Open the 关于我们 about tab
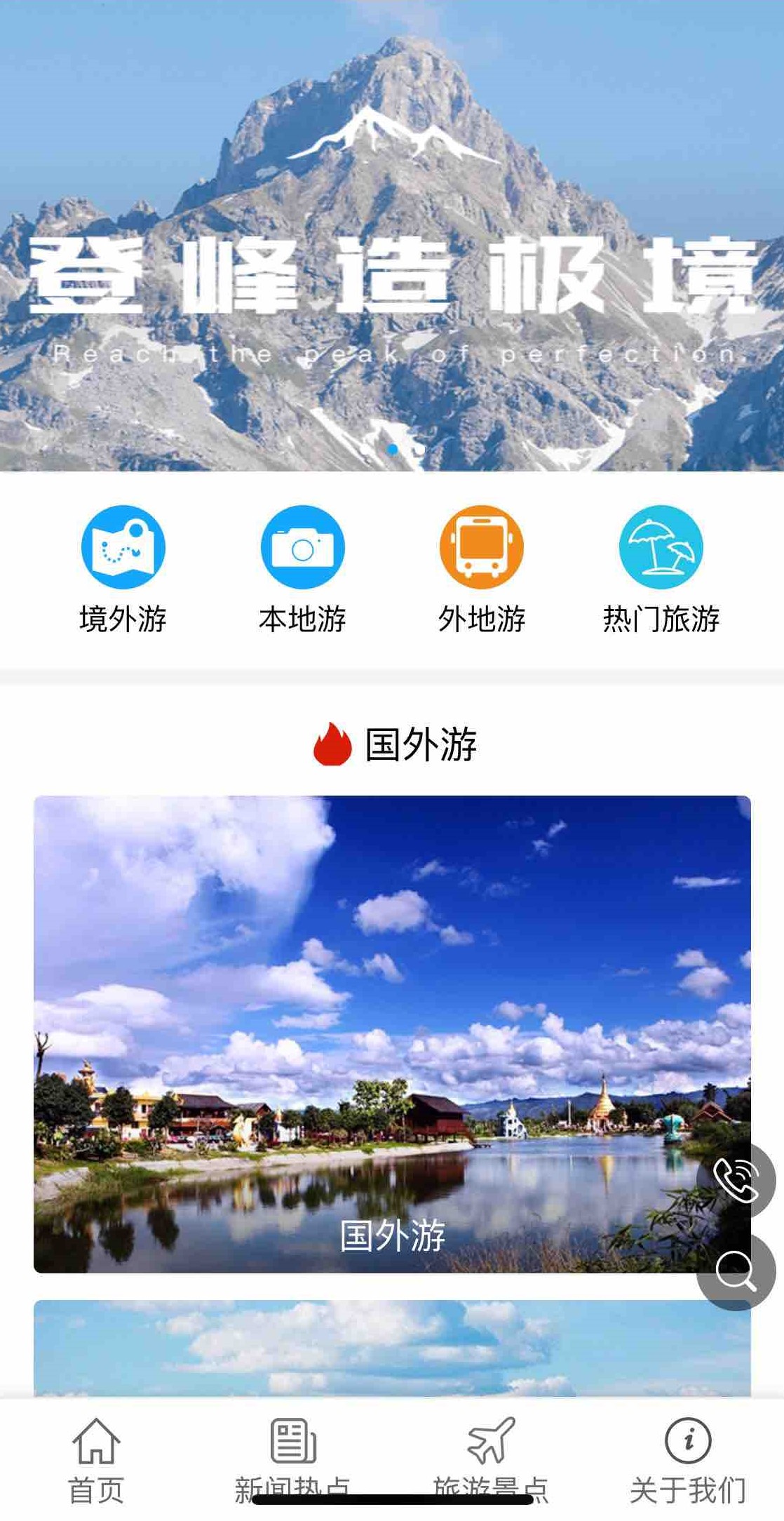Viewport: 784px width, 1521px height. pos(687,1459)
